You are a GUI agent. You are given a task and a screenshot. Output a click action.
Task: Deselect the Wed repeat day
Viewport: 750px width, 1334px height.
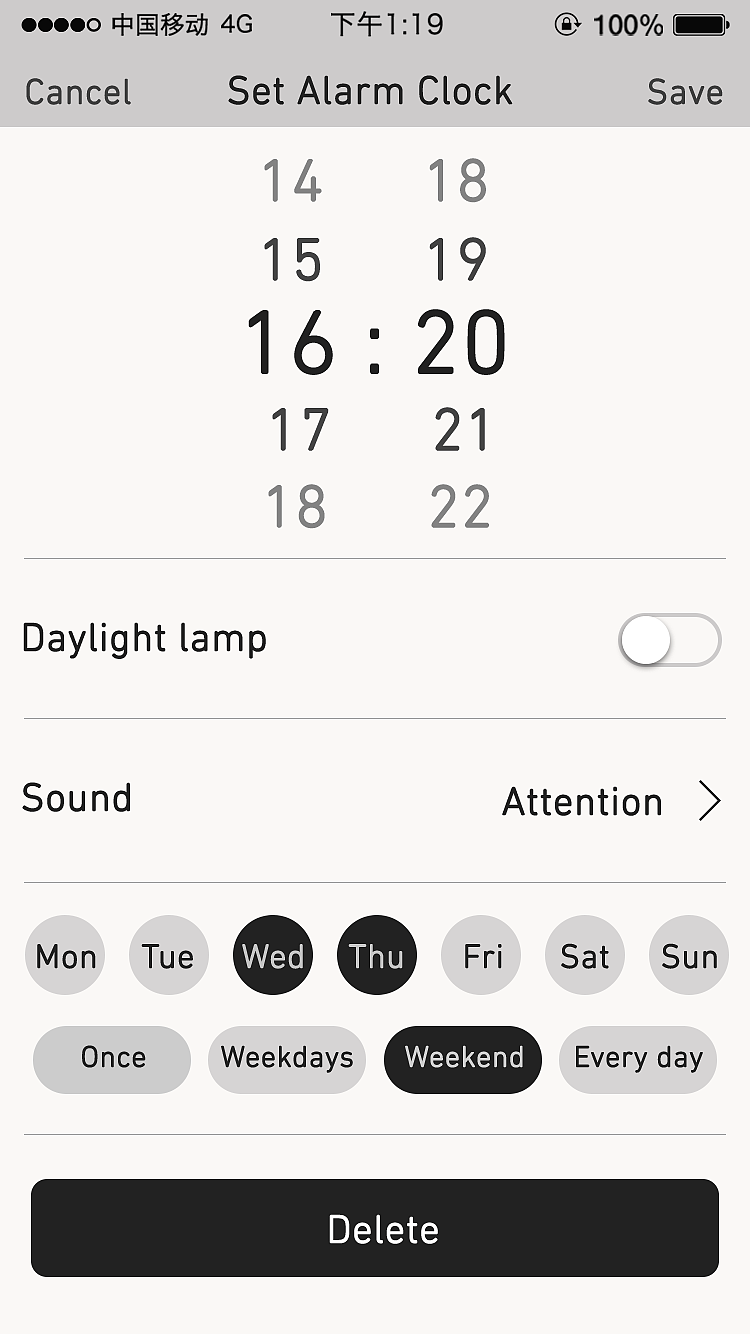(x=272, y=955)
